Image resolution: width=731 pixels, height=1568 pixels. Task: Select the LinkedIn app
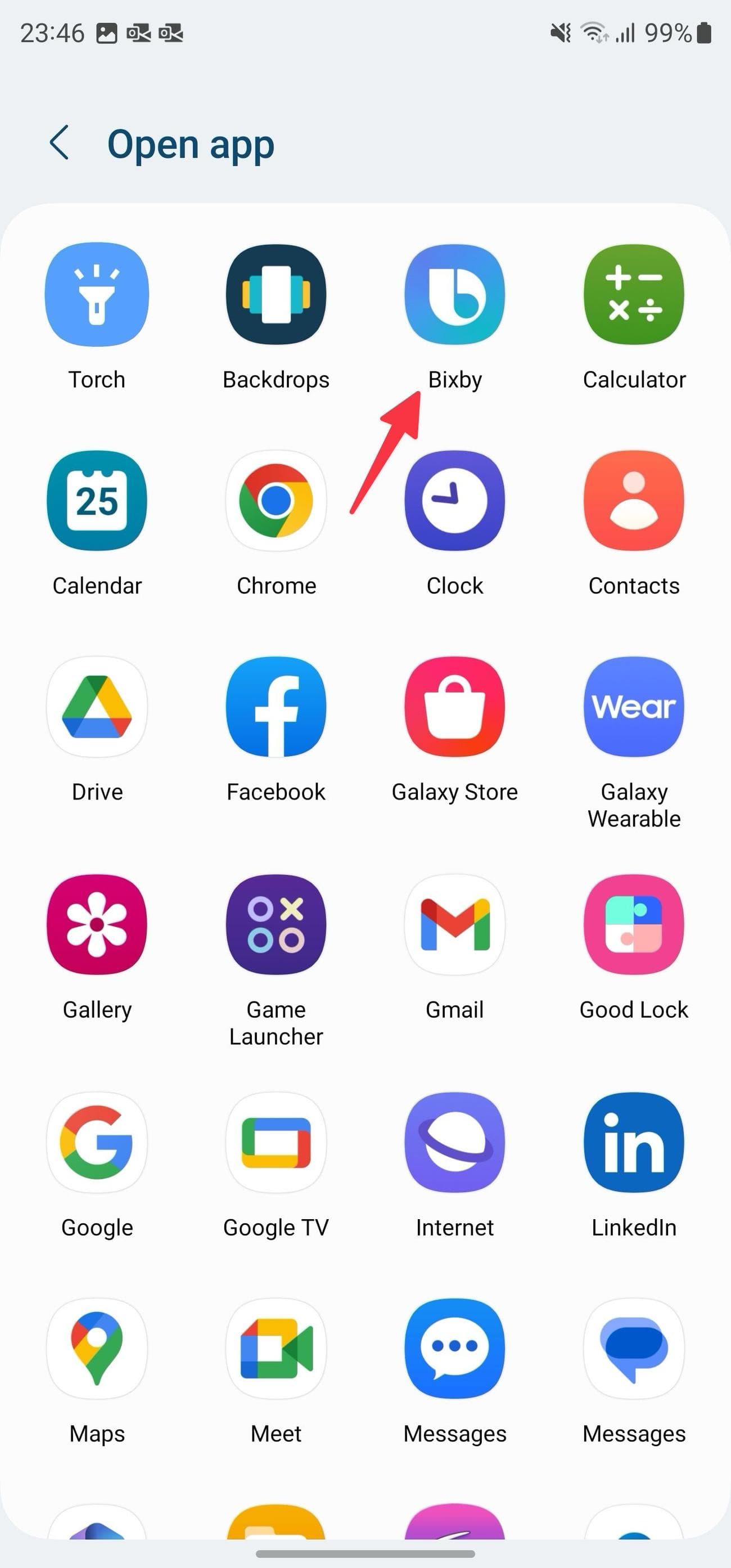(x=634, y=1143)
